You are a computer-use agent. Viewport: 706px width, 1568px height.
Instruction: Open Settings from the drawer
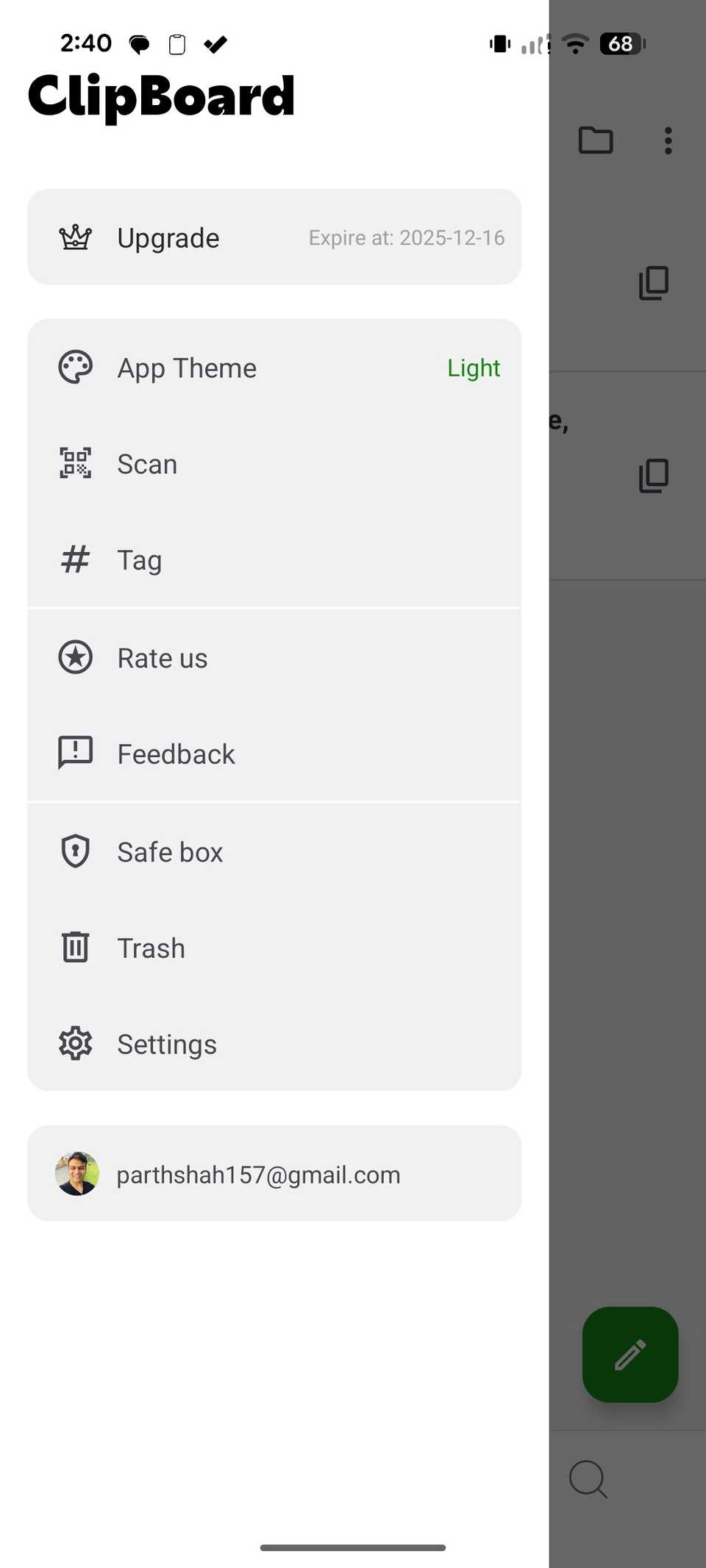coord(274,1045)
